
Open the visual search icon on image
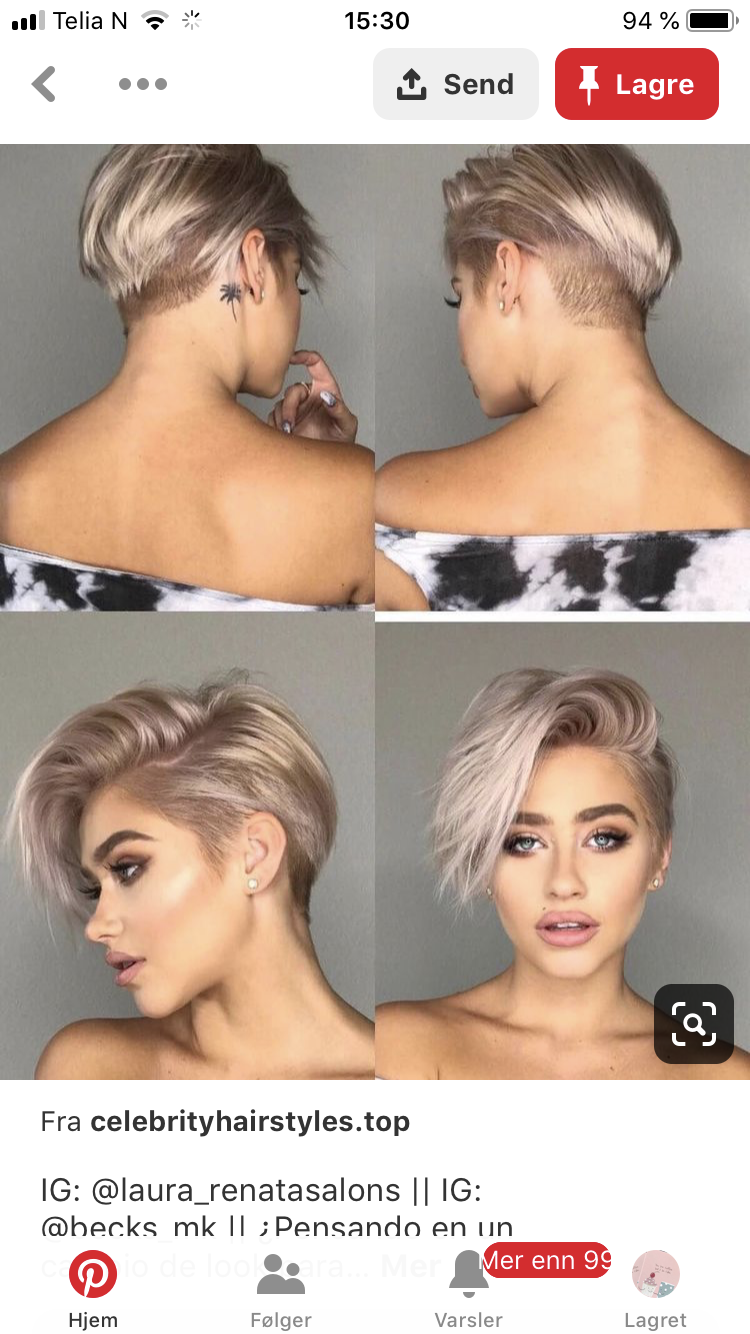694,1023
